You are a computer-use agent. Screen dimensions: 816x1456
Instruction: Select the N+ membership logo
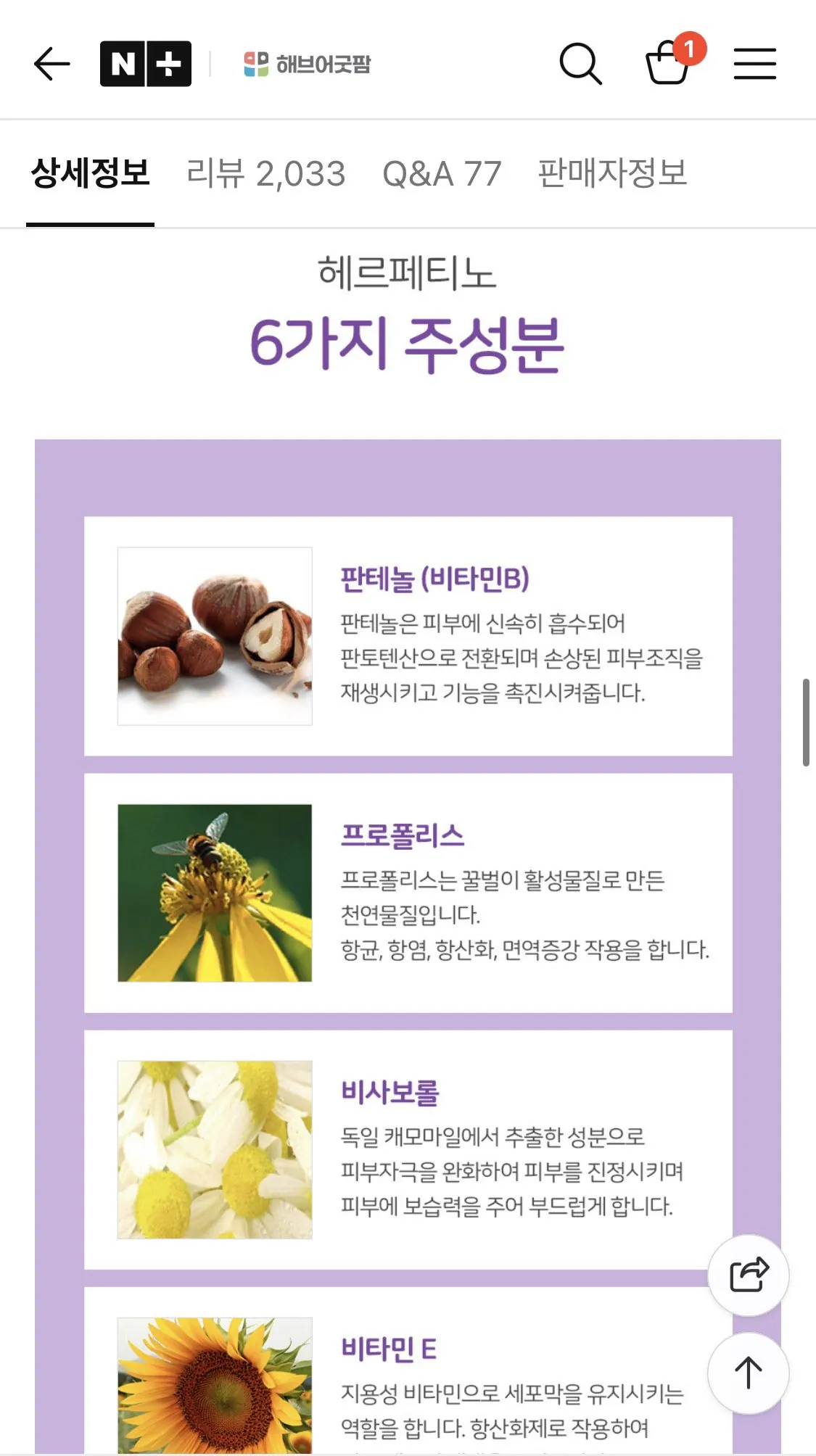tap(146, 64)
